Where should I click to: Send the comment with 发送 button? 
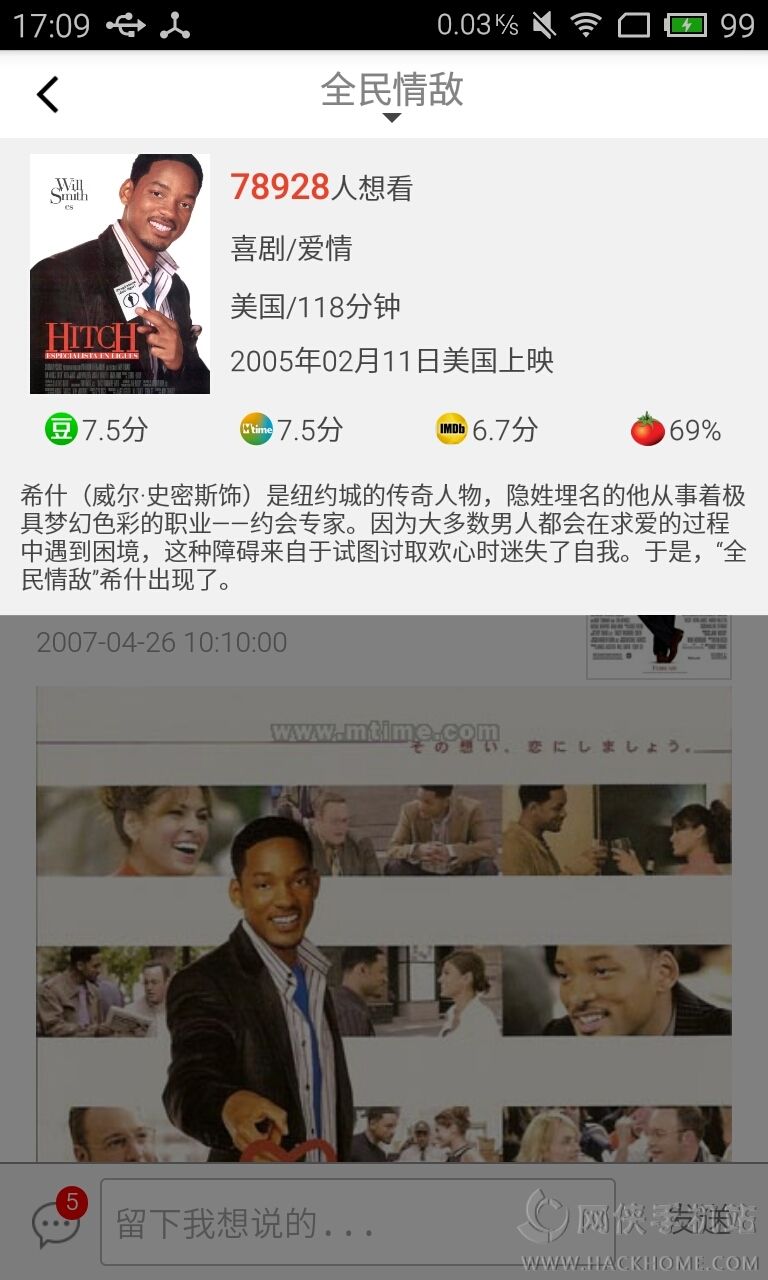pyautogui.click(x=699, y=1222)
